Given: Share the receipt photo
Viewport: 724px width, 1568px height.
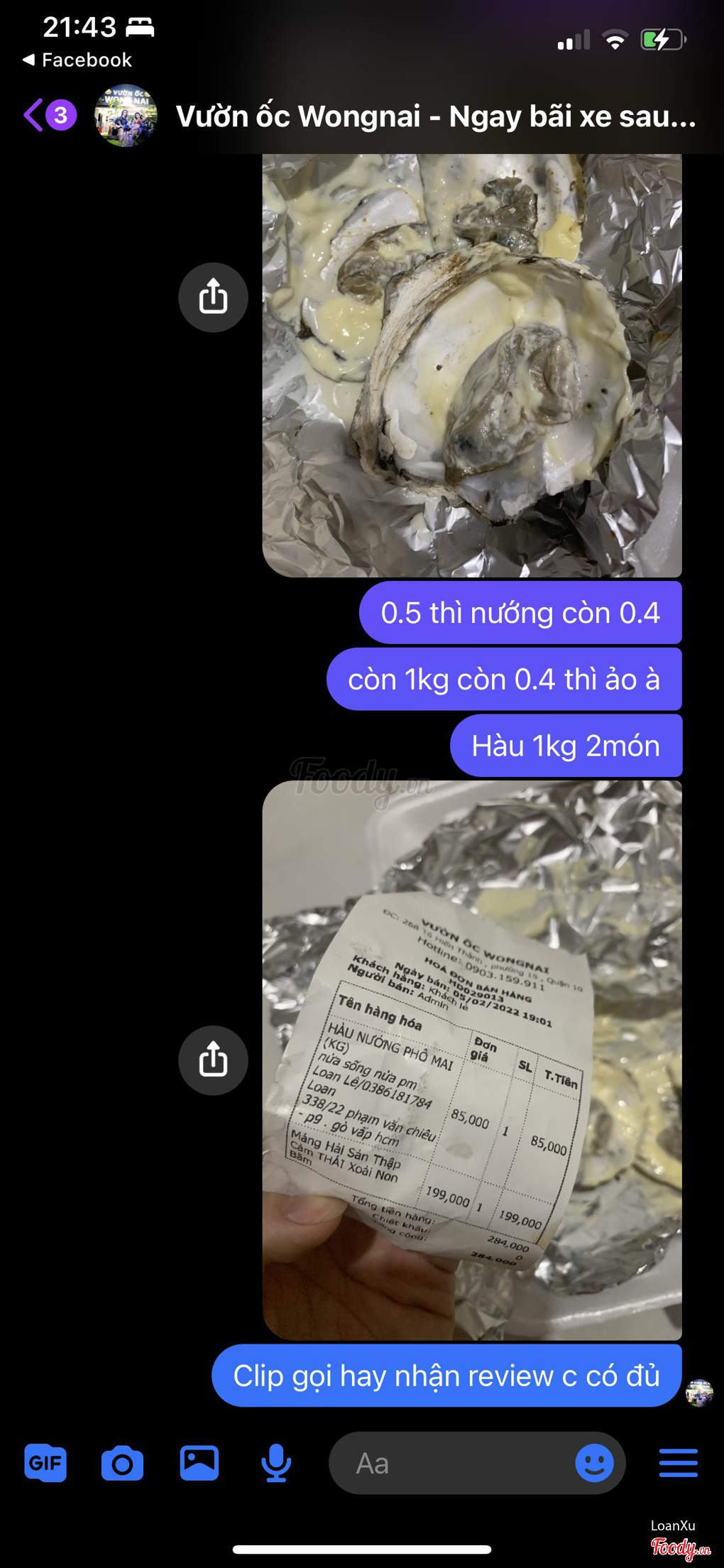Looking at the screenshot, I should [x=213, y=1060].
